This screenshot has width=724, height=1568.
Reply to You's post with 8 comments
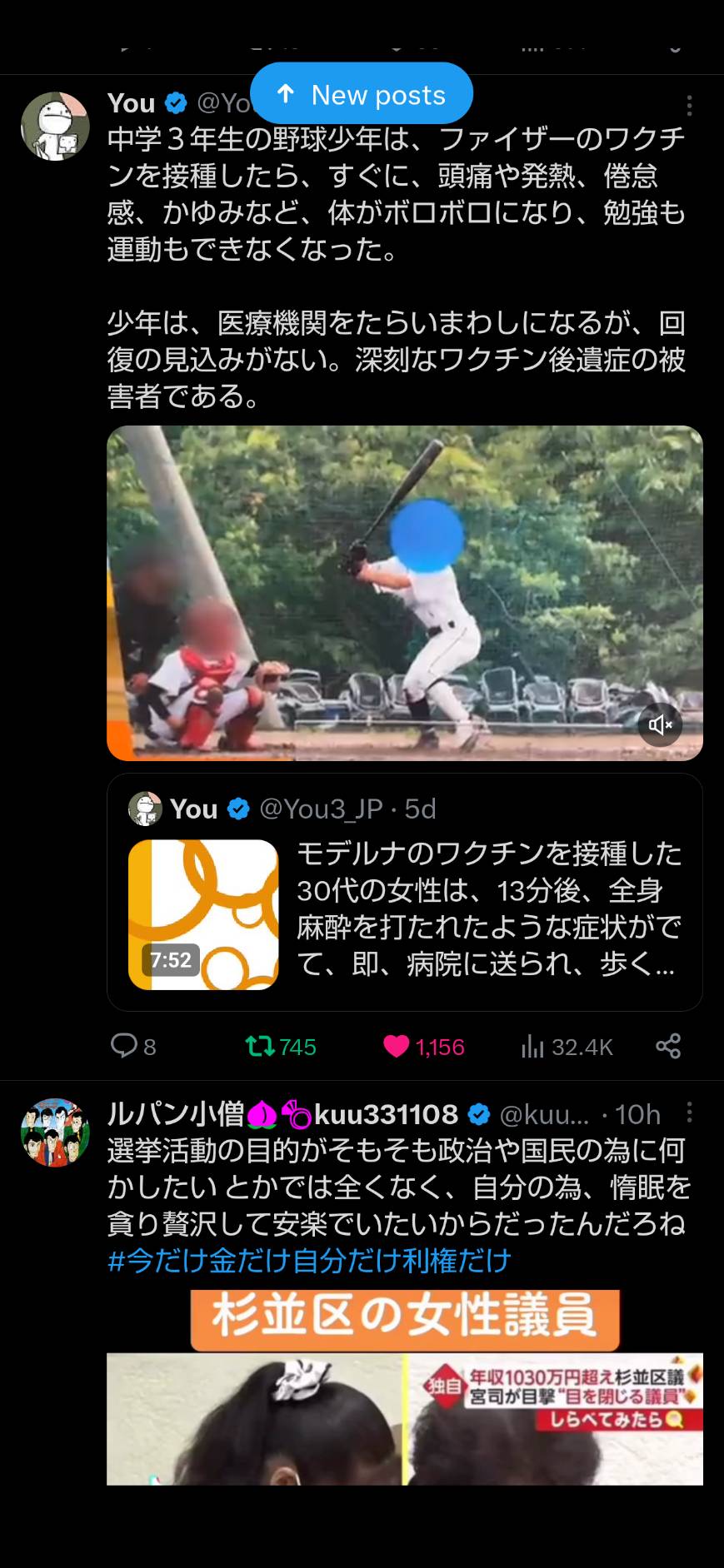[133, 1046]
